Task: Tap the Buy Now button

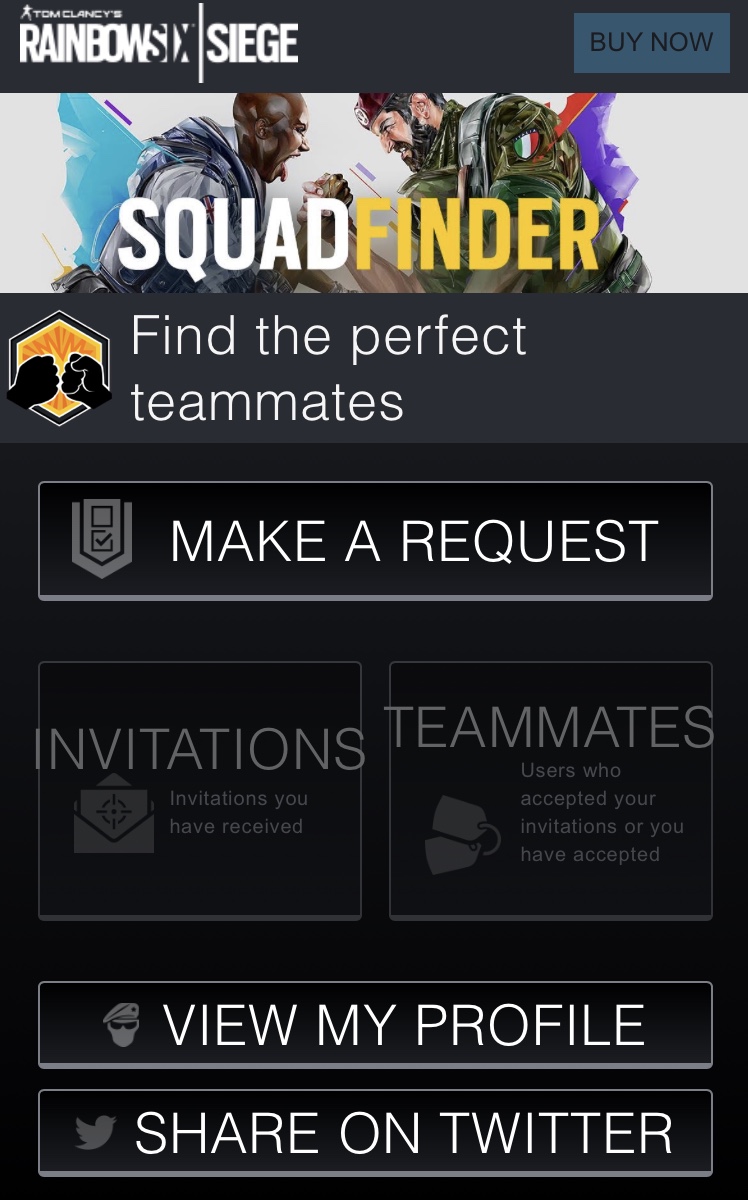Action: (x=651, y=43)
